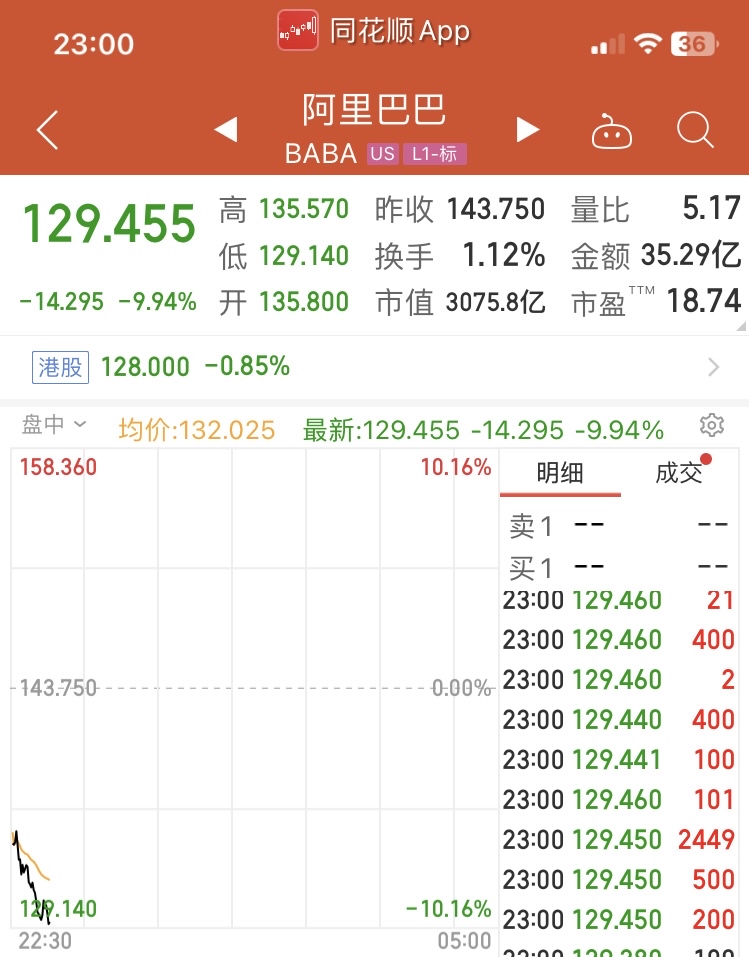This screenshot has height=957, width=749.
Task: Return to the 同花顺 App
Action: [x=374, y=31]
